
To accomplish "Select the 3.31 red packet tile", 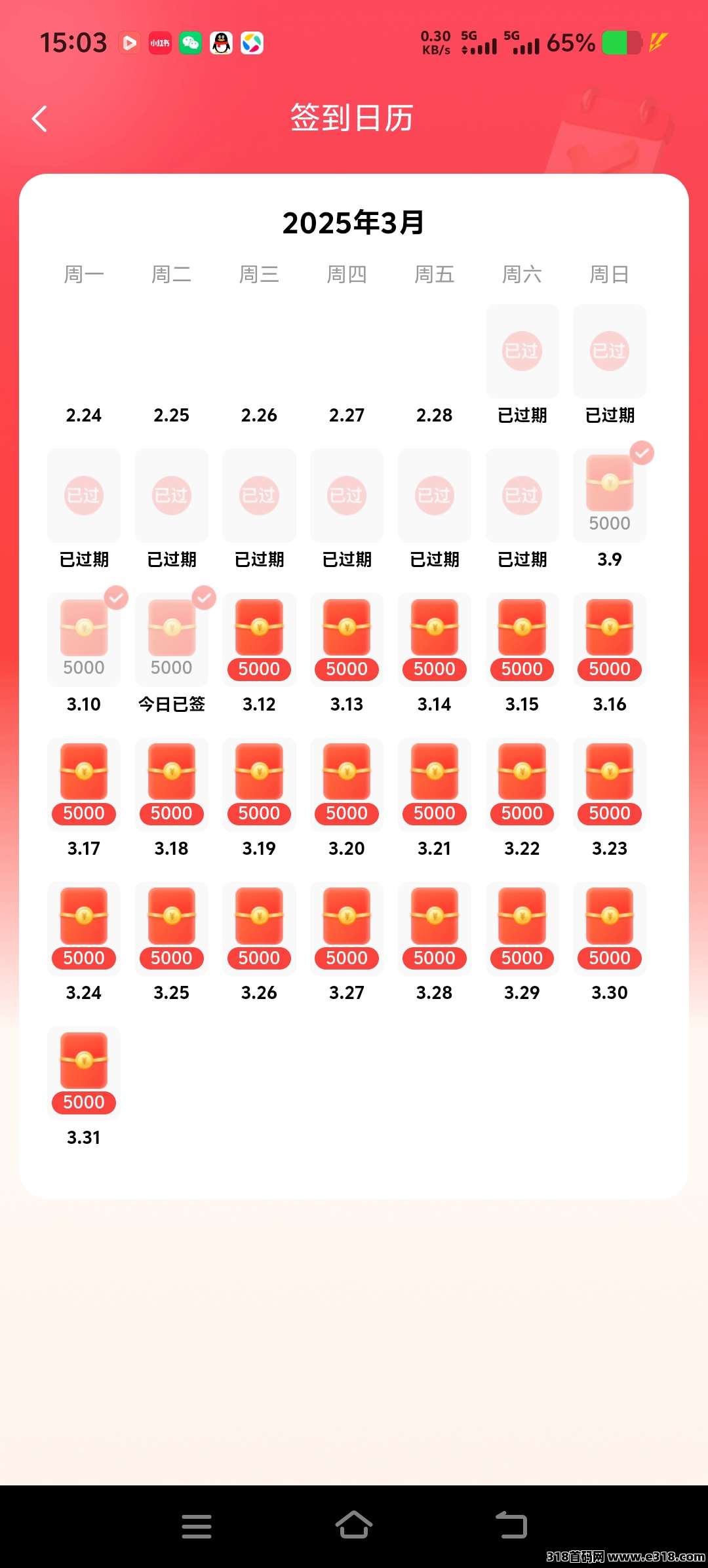I will point(84,1072).
